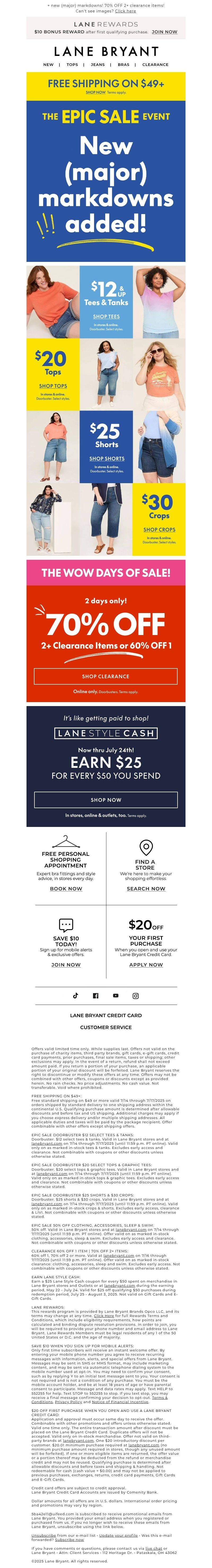Tap Shop Tees link
This screenshot has height=1568, width=212.
pos(106,316)
